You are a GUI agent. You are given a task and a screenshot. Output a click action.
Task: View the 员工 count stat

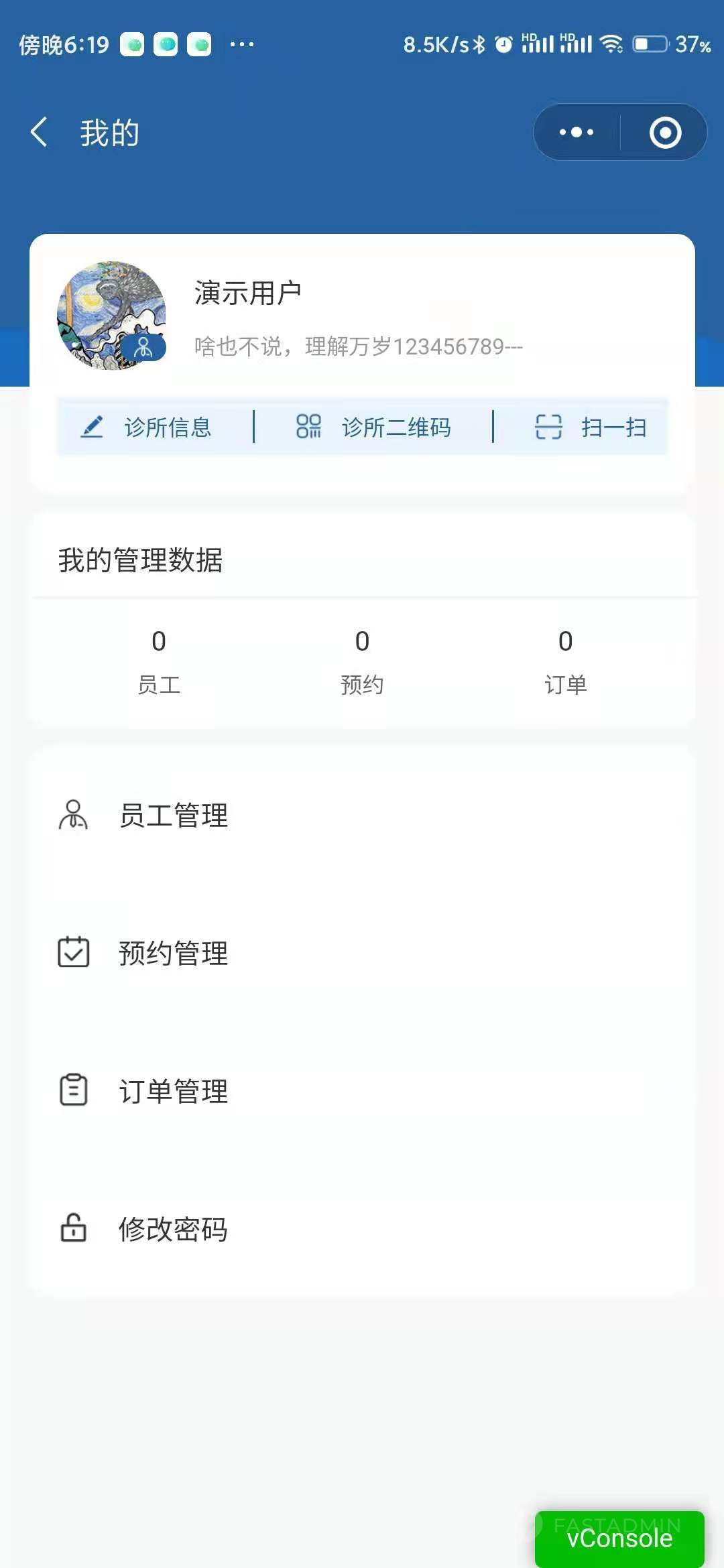[x=159, y=661]
